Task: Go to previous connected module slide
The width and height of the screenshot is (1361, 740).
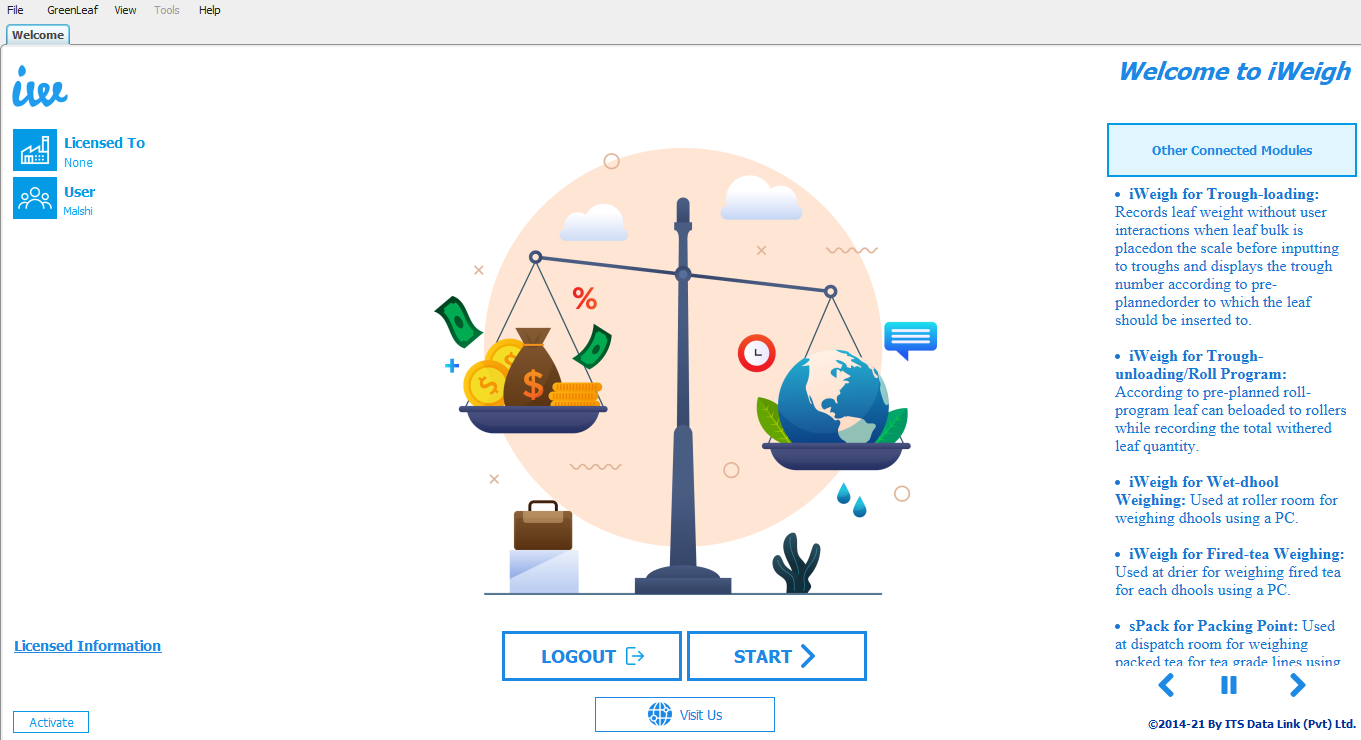Action: coord(1166,685)
